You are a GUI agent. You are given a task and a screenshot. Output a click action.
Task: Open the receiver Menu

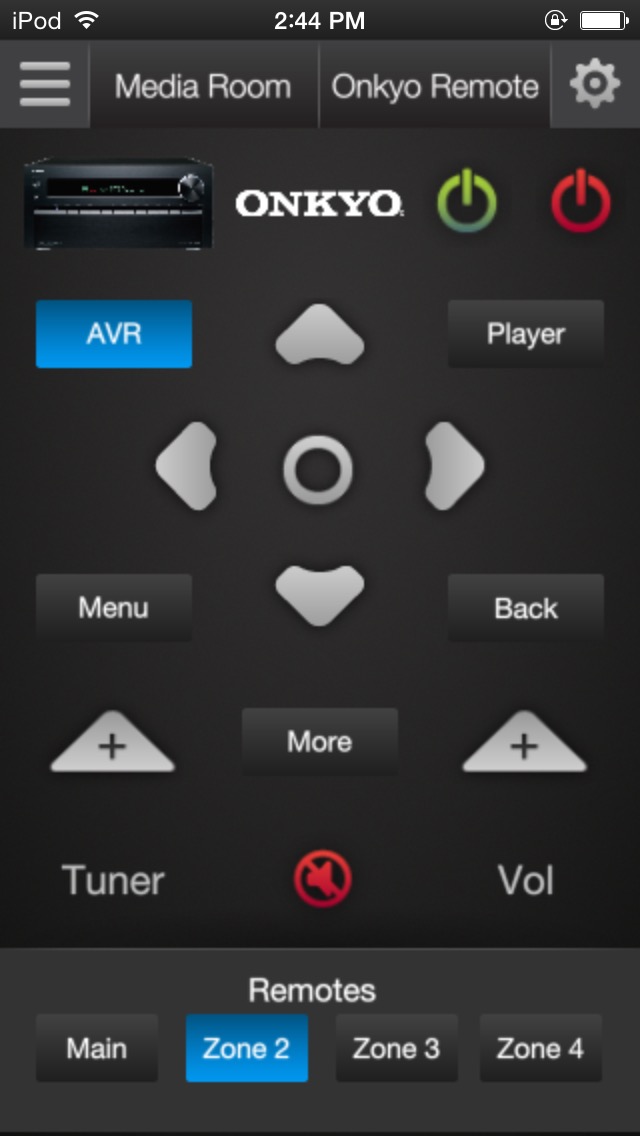[114, 607]
